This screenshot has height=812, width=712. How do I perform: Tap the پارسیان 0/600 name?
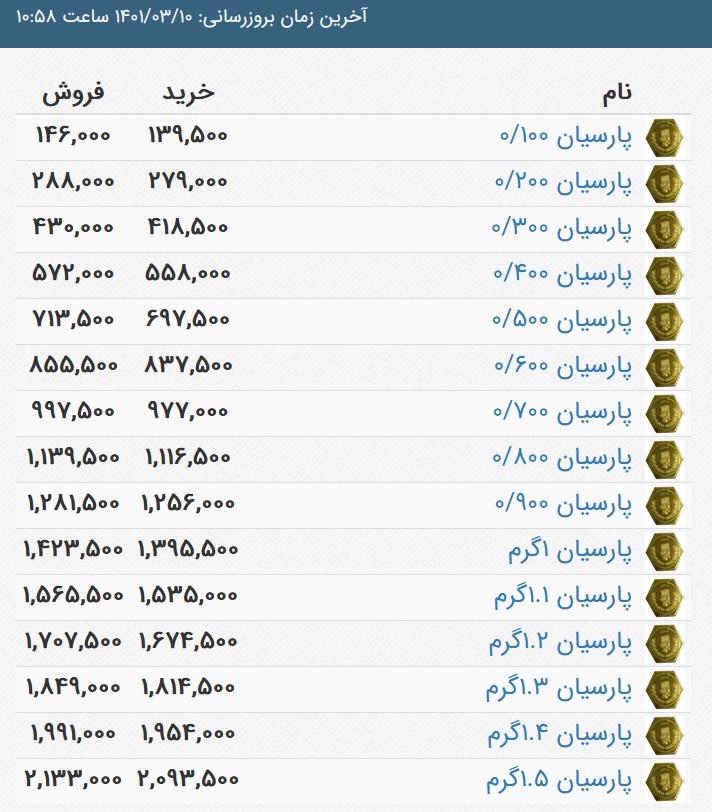pos(566,367)
